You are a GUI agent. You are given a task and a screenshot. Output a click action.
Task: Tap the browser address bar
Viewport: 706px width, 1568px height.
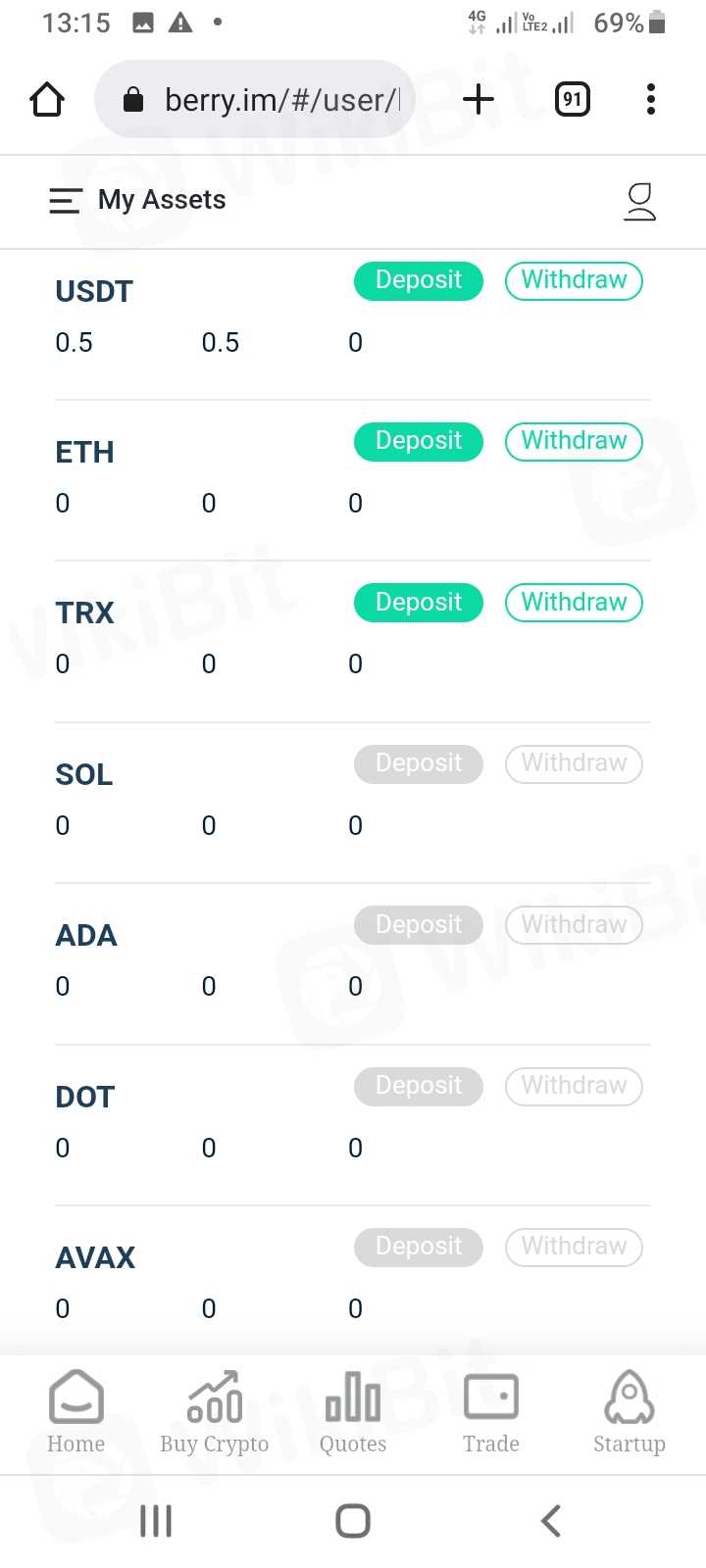255,100
